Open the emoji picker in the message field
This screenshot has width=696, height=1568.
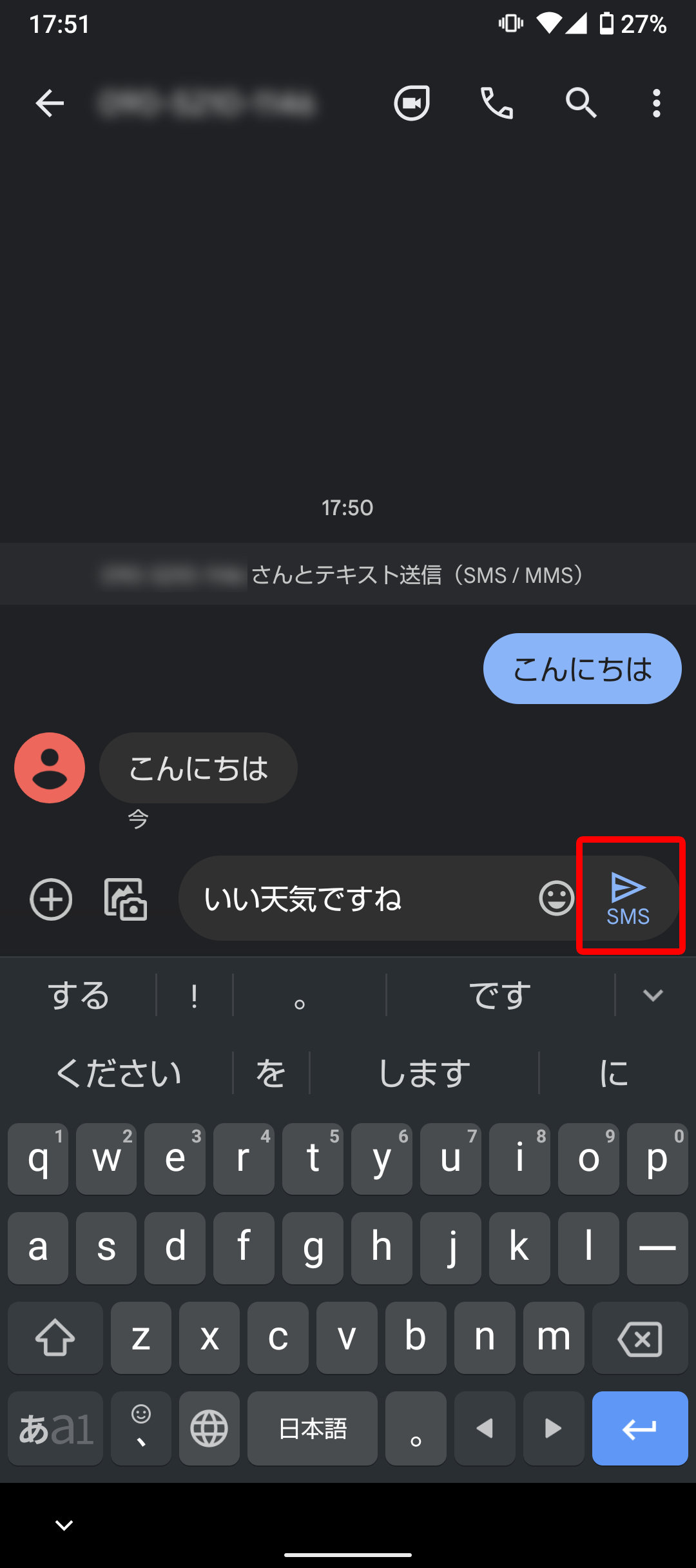556,898
